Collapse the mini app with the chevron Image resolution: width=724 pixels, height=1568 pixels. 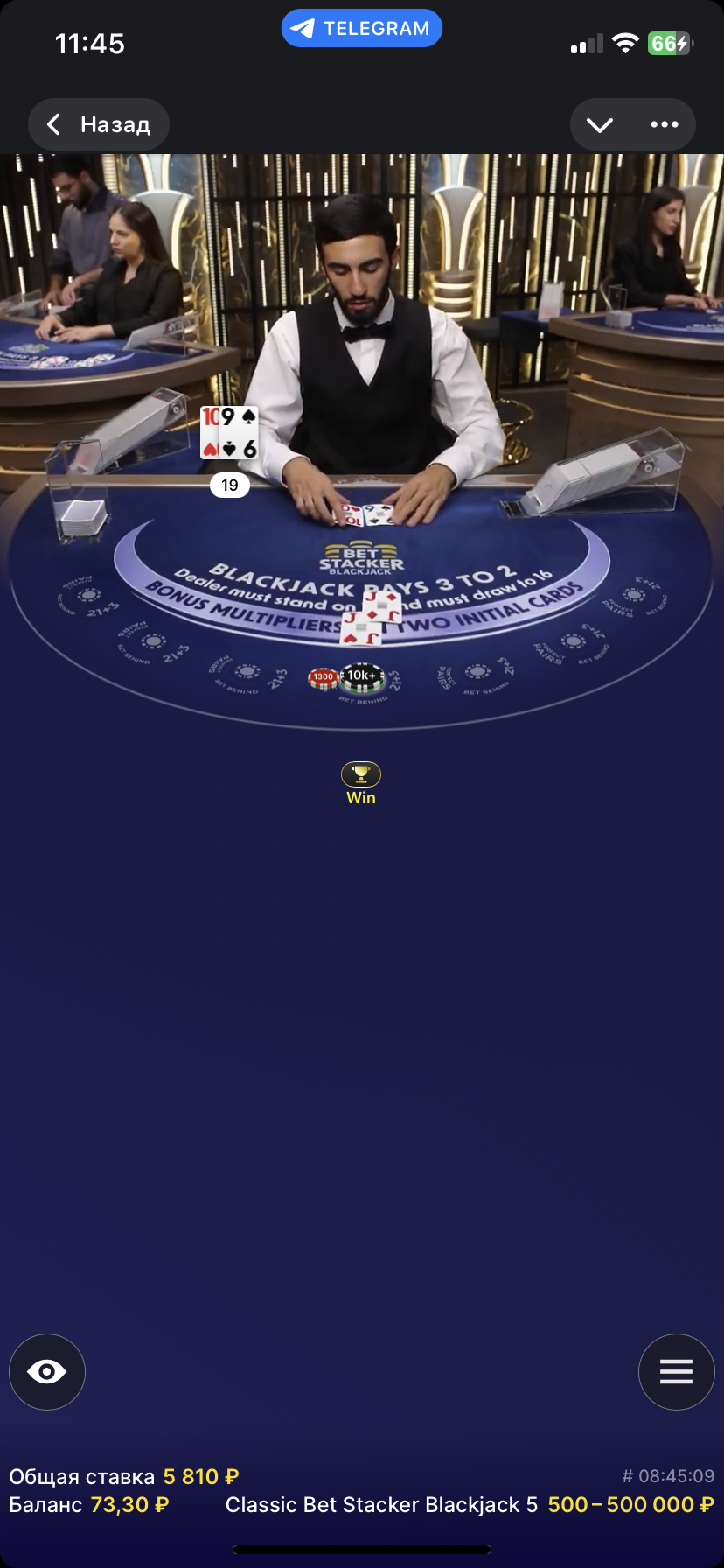pyautogui.click(x=600, y=125)
